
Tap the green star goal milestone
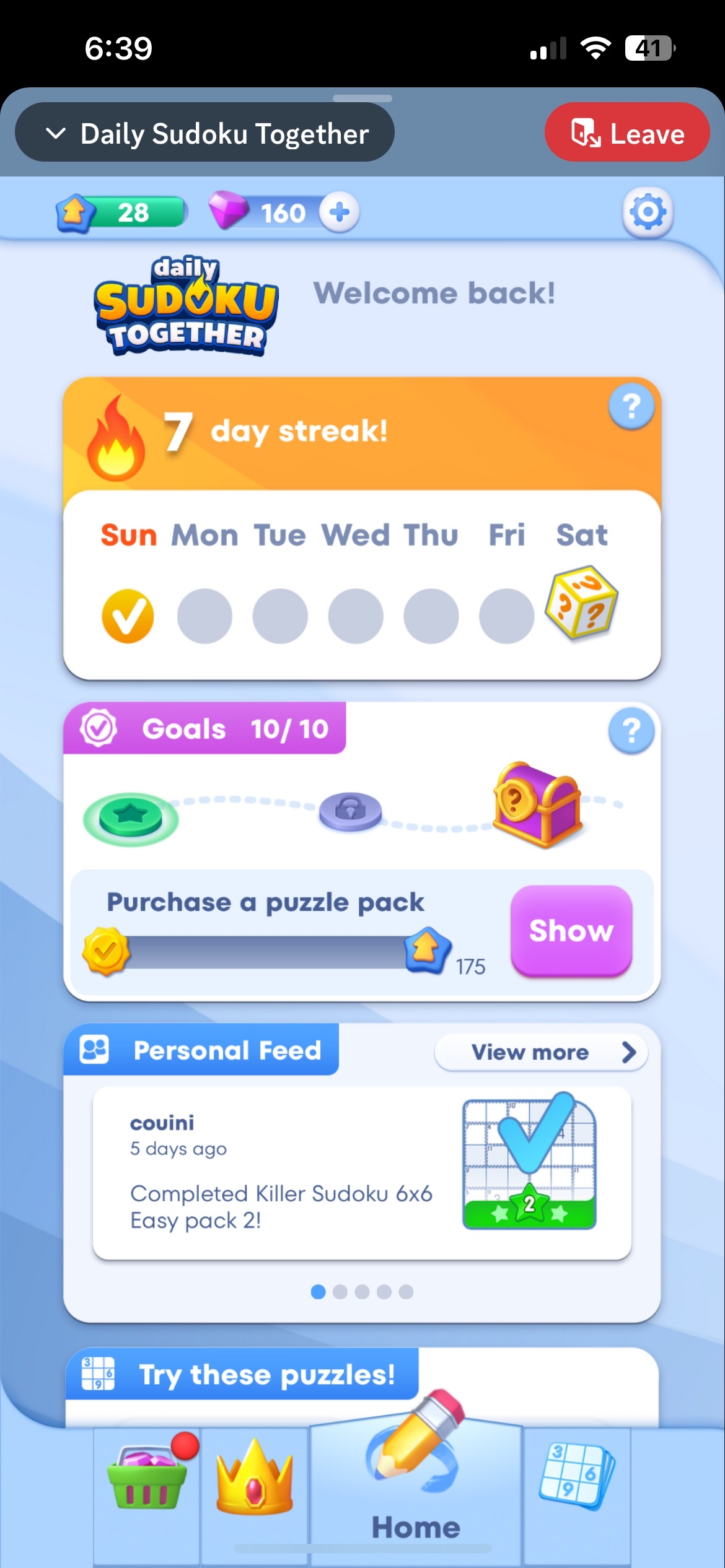(131, 819)
